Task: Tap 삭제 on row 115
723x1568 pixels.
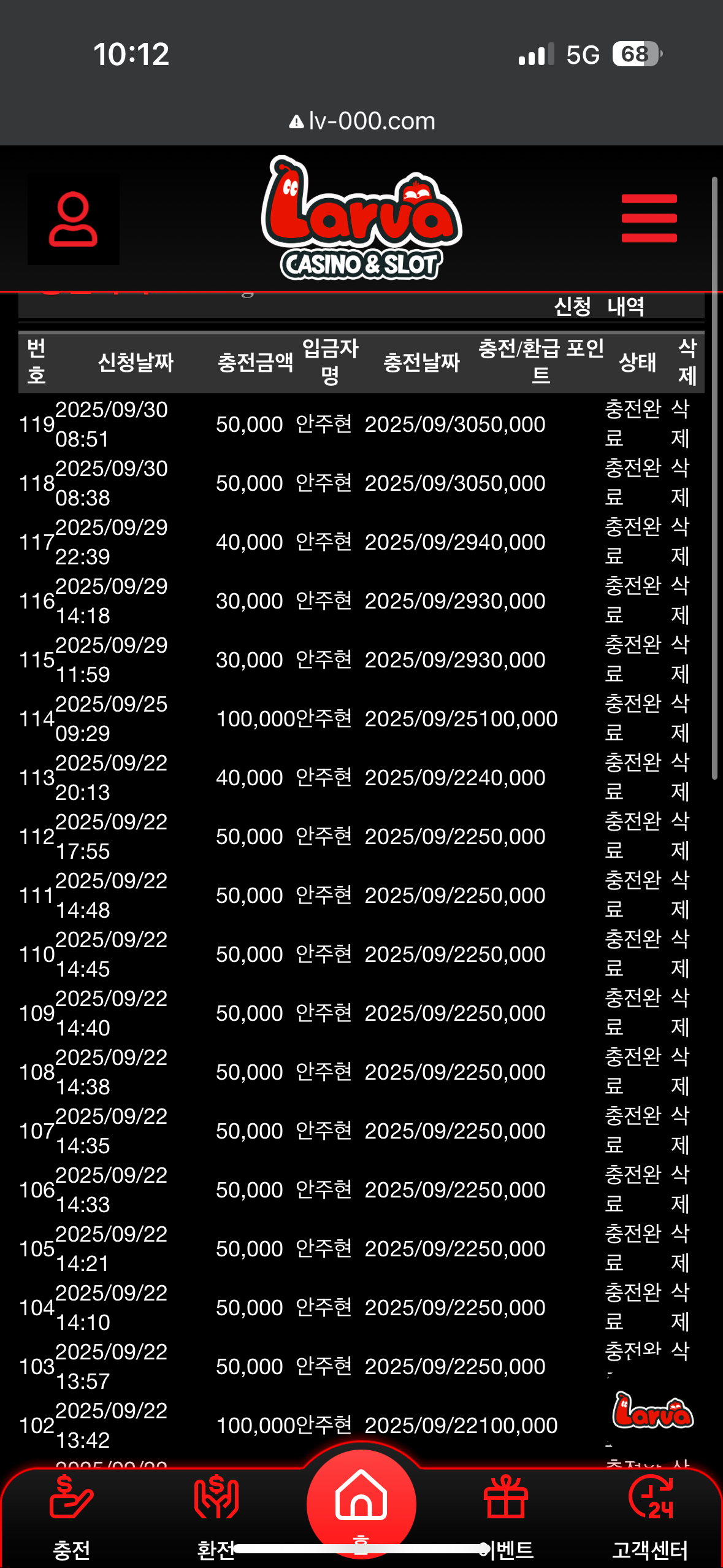Action: [x=680, y=659]
